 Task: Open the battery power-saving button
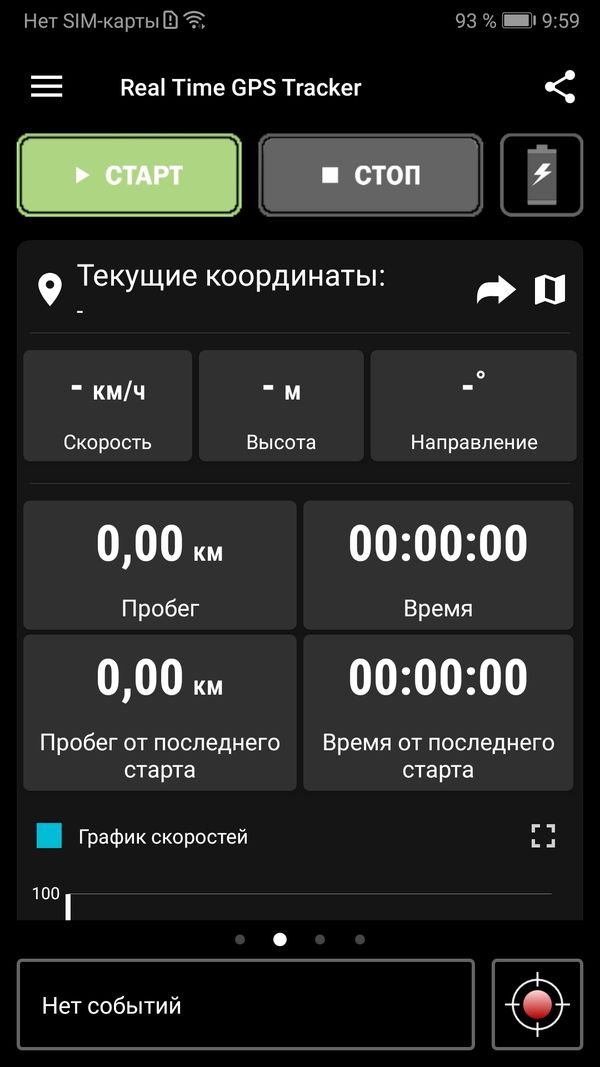pos(541,175)
